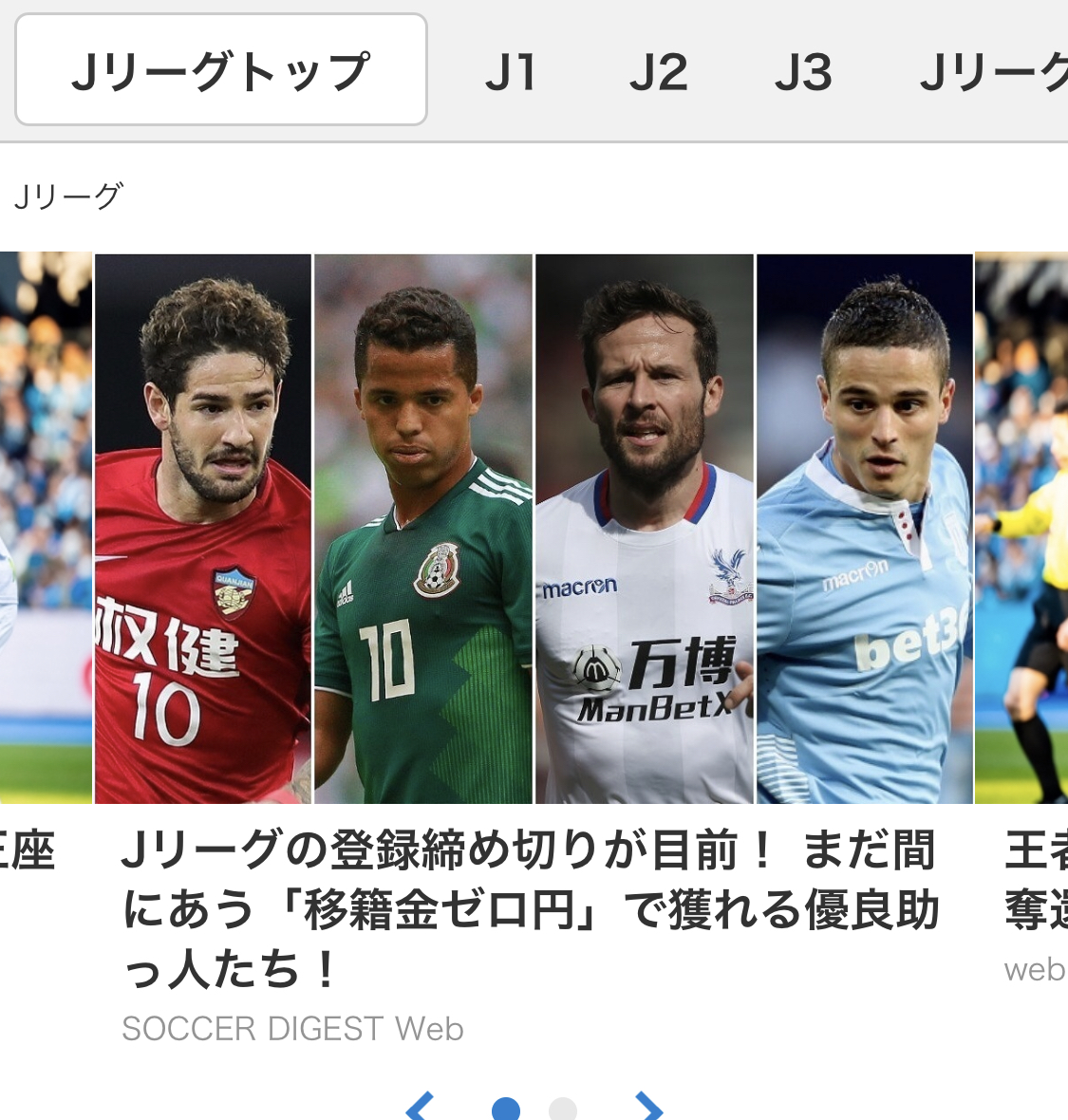This screenshot has height=1120, width=1068.
Task: Go to the next carousel slide arrow
Action: tap(649, 1107)
